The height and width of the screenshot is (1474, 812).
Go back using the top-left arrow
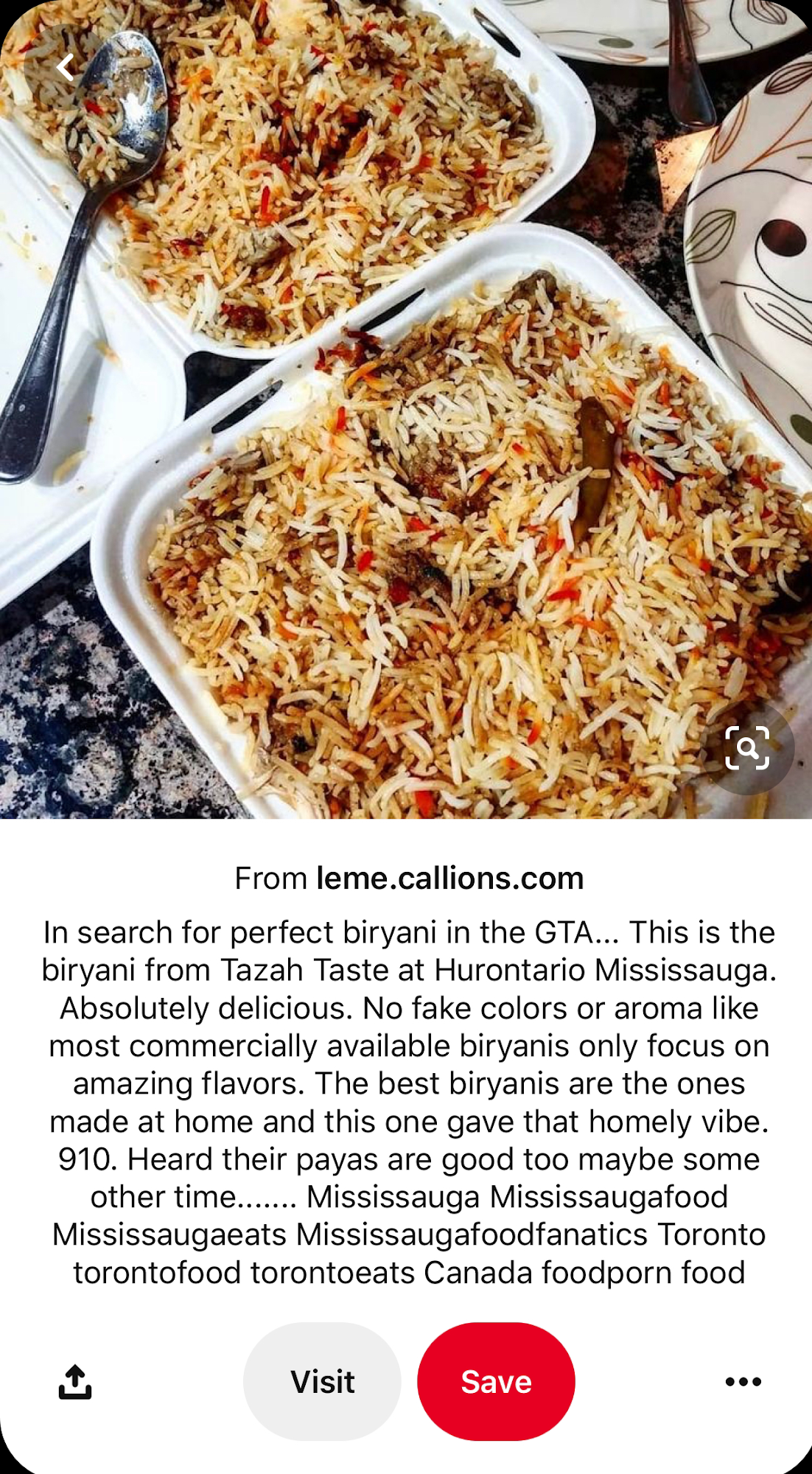(x=66, y=67)
